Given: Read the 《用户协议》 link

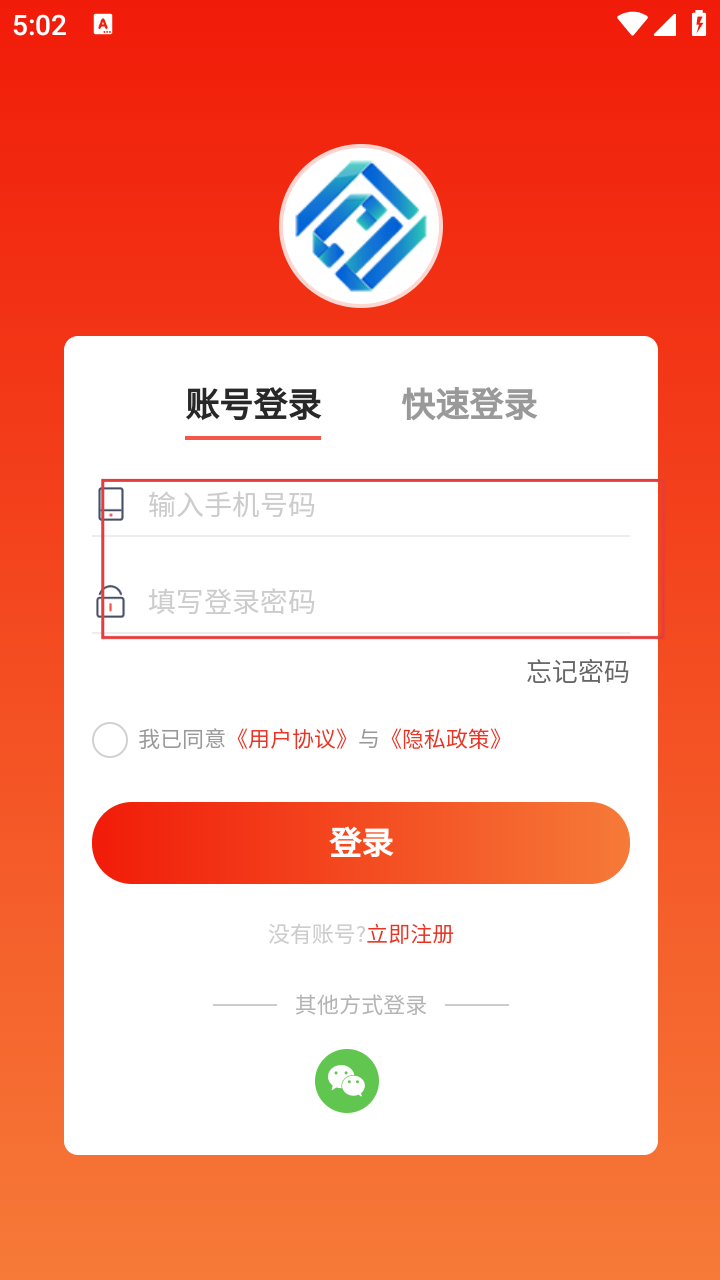Looking at the screenshot, I should pos(291,740).
